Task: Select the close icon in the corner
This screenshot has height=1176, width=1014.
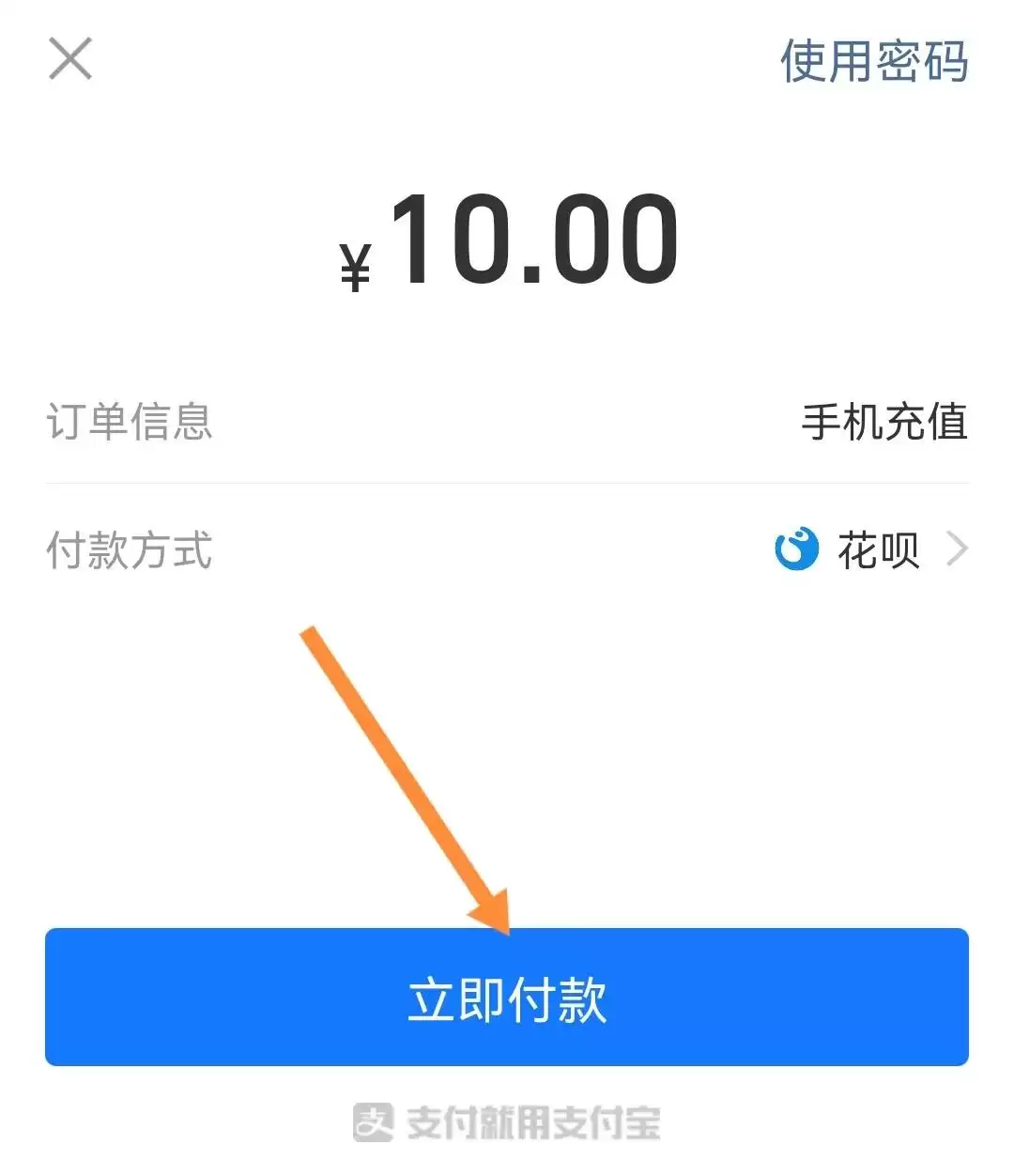Action: click(x=70, y=59)
